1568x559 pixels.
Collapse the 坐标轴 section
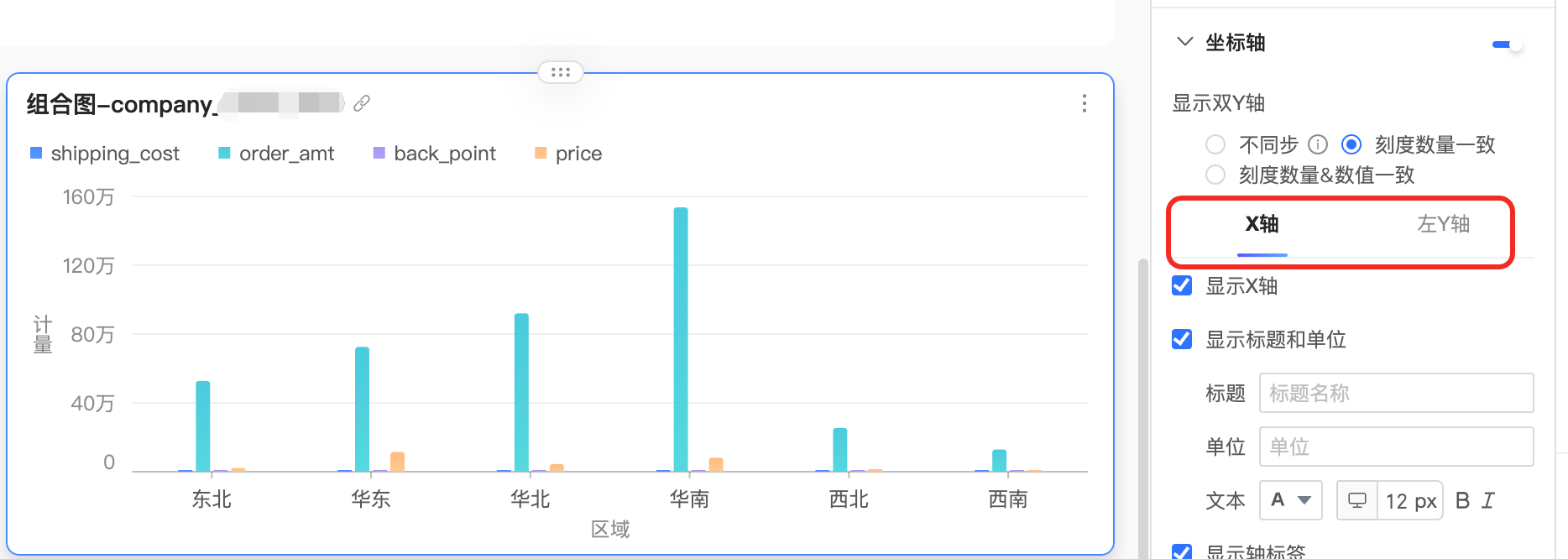coord(1184,42)
